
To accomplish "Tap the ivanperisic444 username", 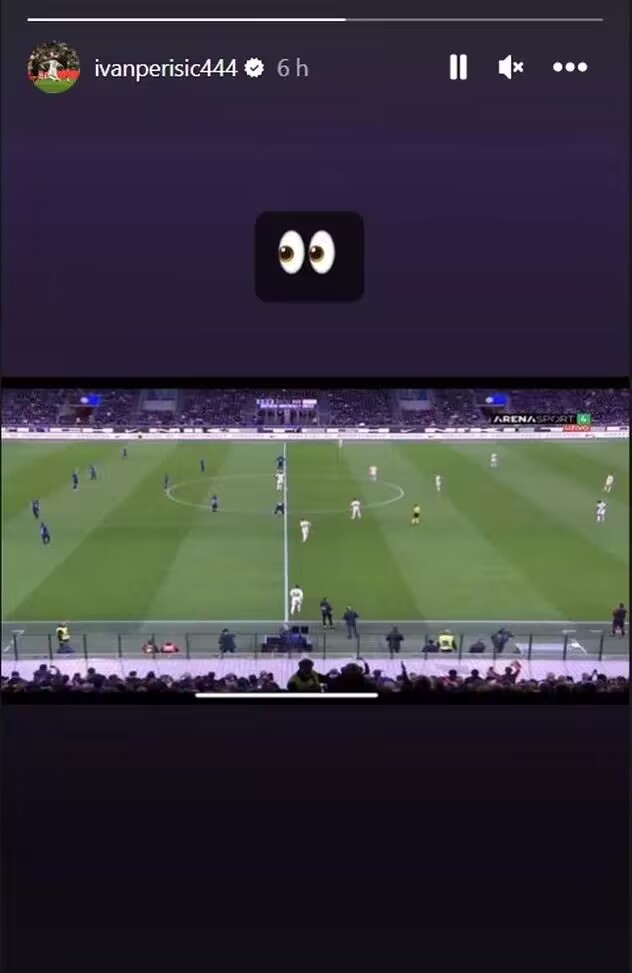I will 166,68.
